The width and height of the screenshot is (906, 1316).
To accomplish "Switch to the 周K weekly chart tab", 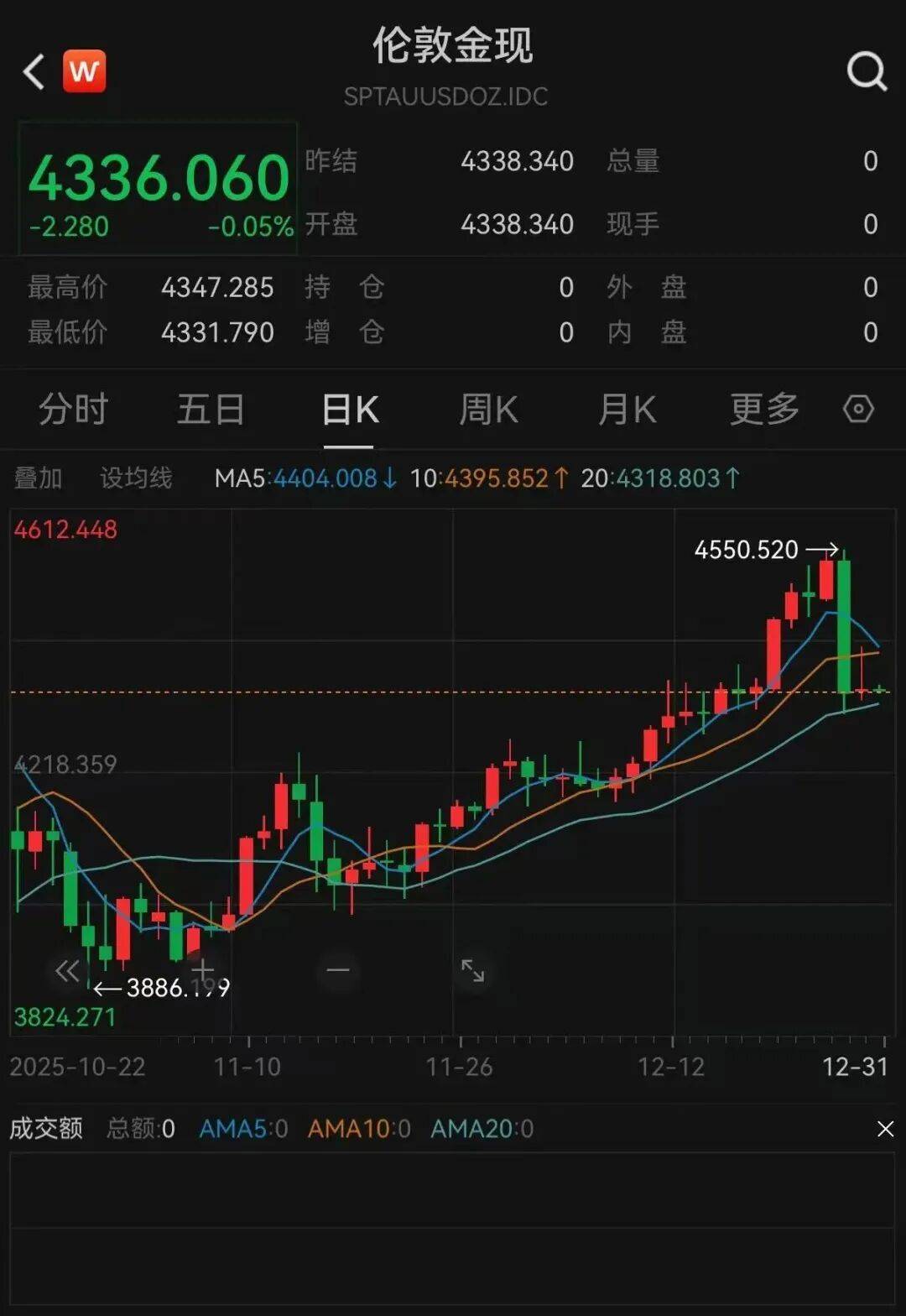I will pyautogui.click(x=488, y=409).
